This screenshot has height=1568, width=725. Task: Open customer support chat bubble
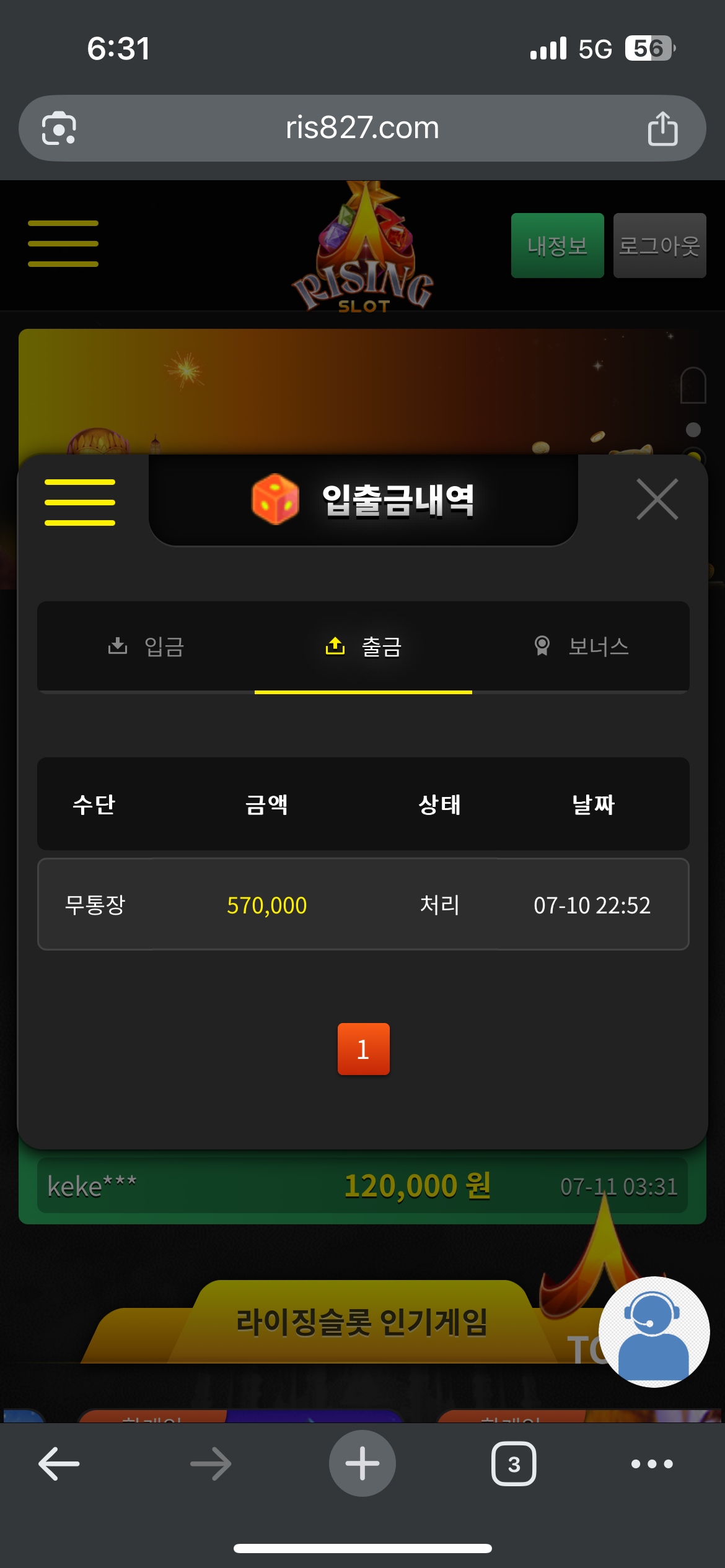(x=654, y=1332)
